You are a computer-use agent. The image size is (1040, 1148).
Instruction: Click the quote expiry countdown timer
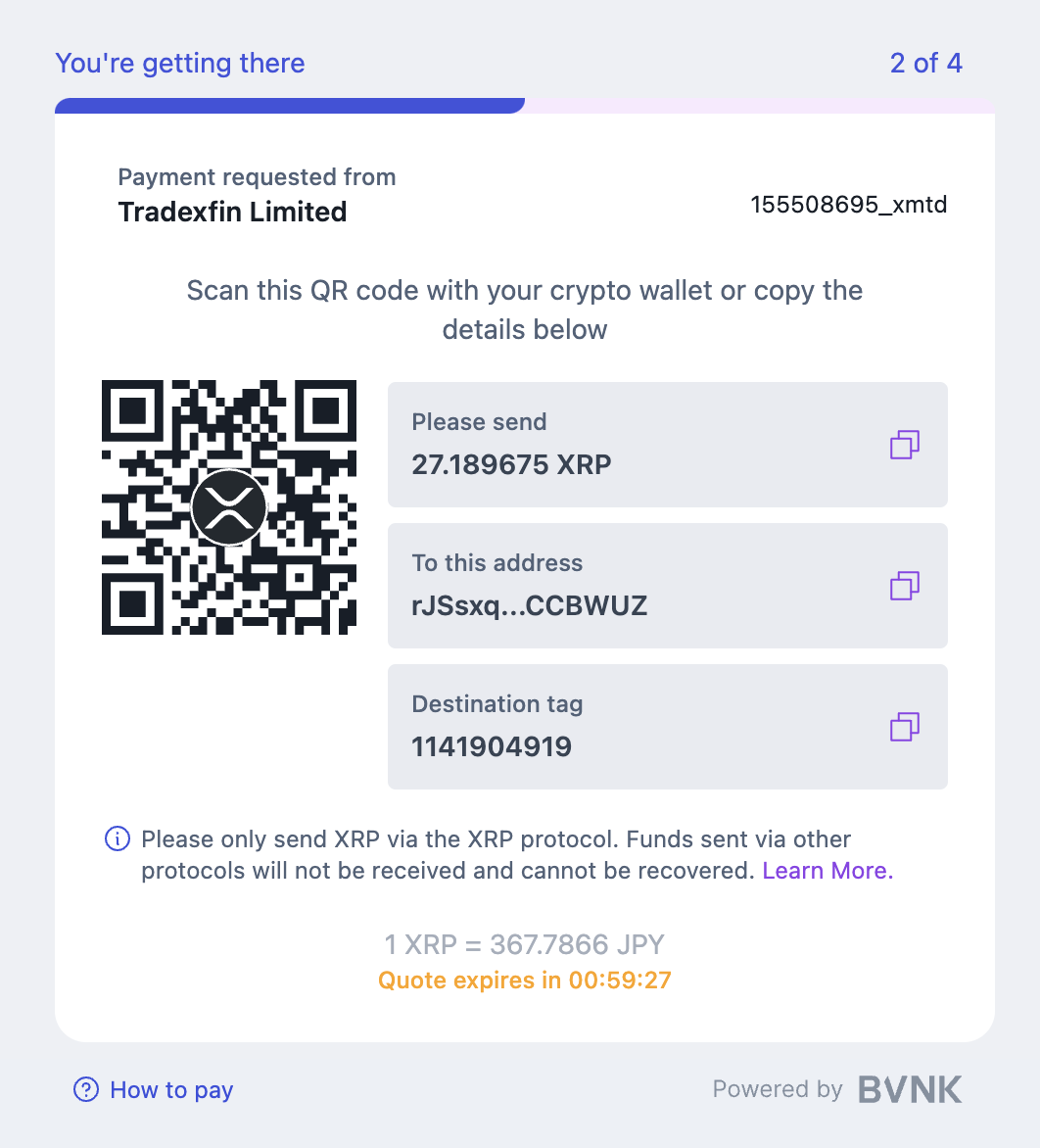coord(524,980)
